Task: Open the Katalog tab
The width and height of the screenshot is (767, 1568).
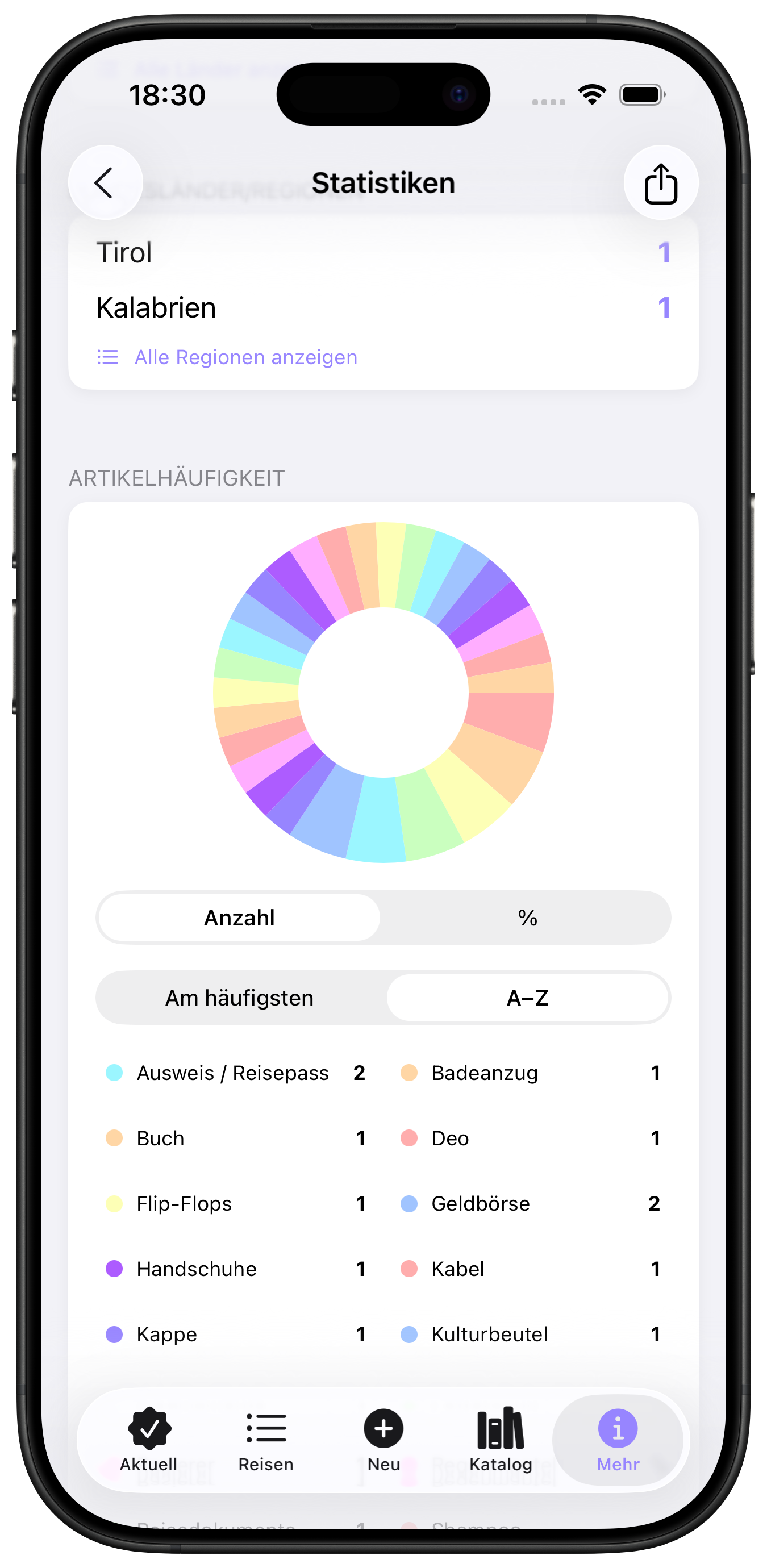Action: pos(501,1440)
